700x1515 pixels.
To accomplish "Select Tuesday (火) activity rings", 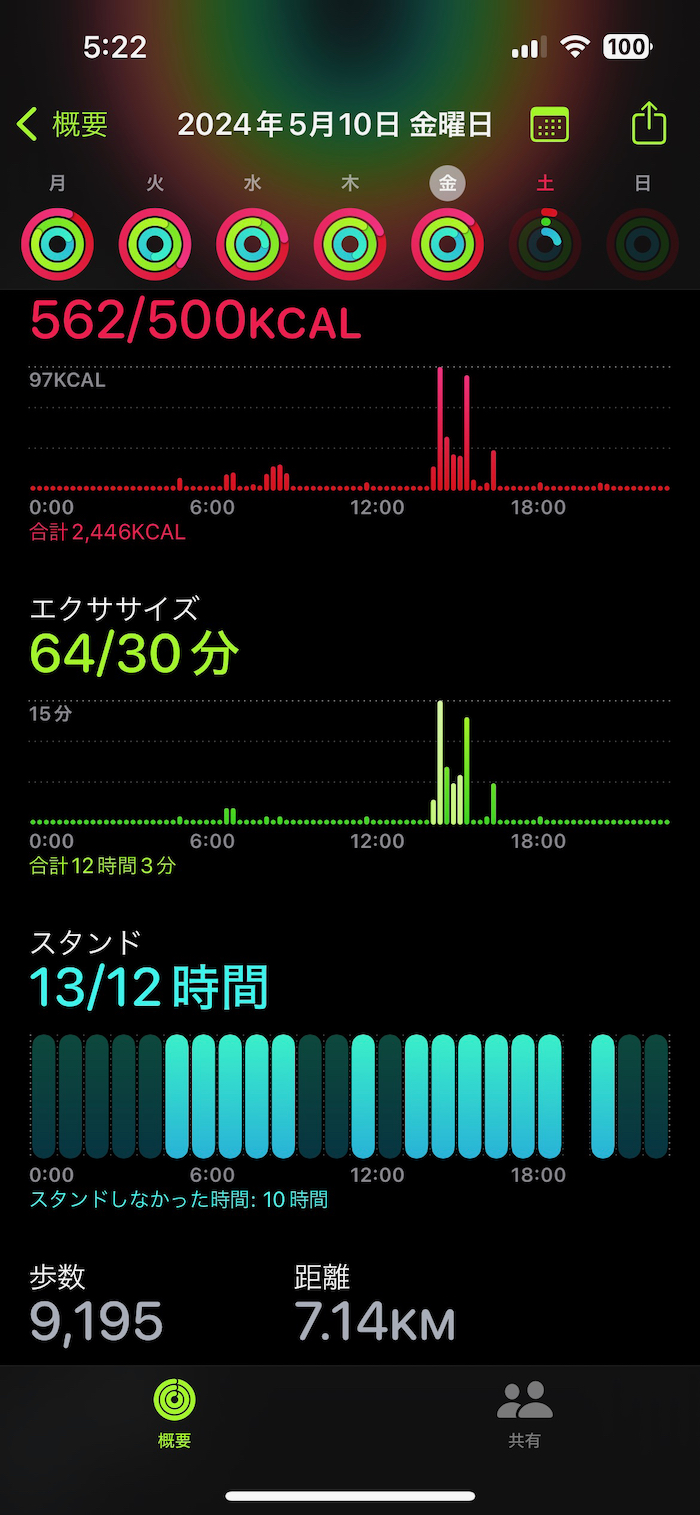I will [x=155, y=244].
